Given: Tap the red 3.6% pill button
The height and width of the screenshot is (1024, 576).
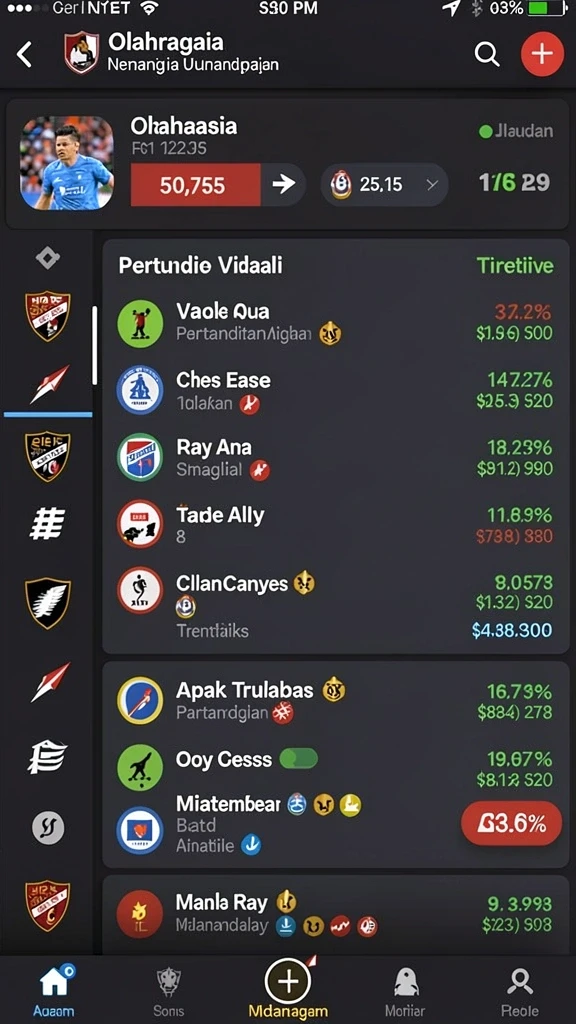Looking at the screenshot, I should click(511, 824).
